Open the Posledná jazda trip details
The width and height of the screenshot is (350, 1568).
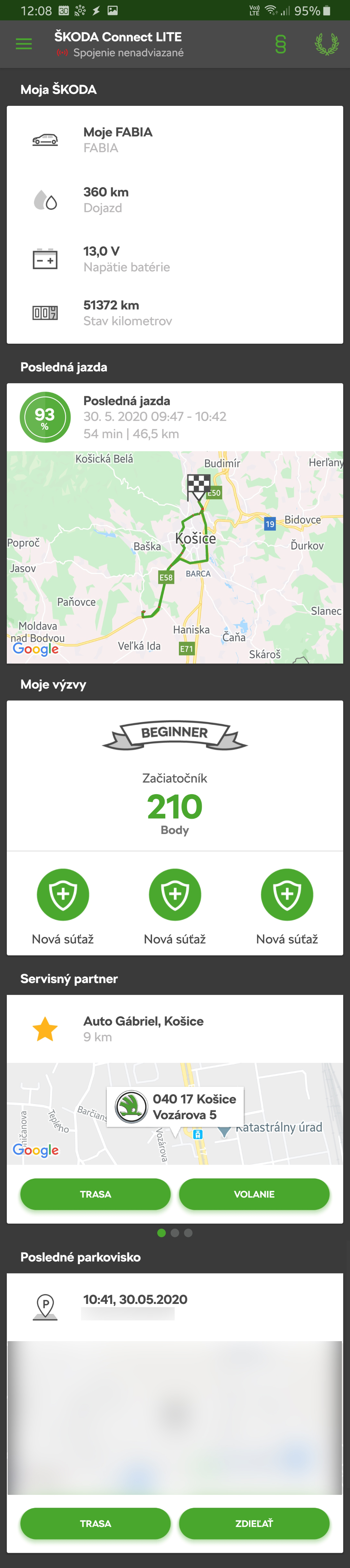174,417
